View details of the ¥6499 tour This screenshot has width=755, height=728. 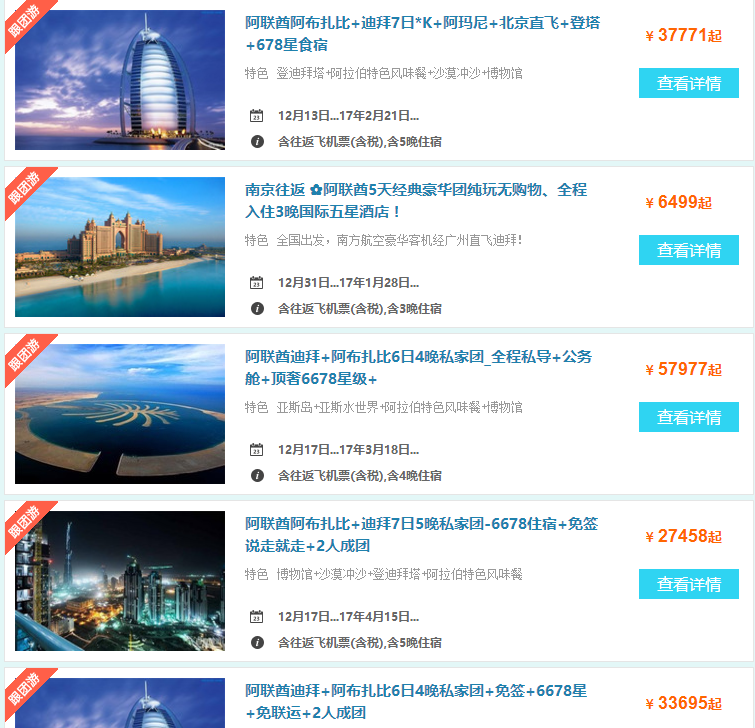pyautogui.click(x=688, y=250)
